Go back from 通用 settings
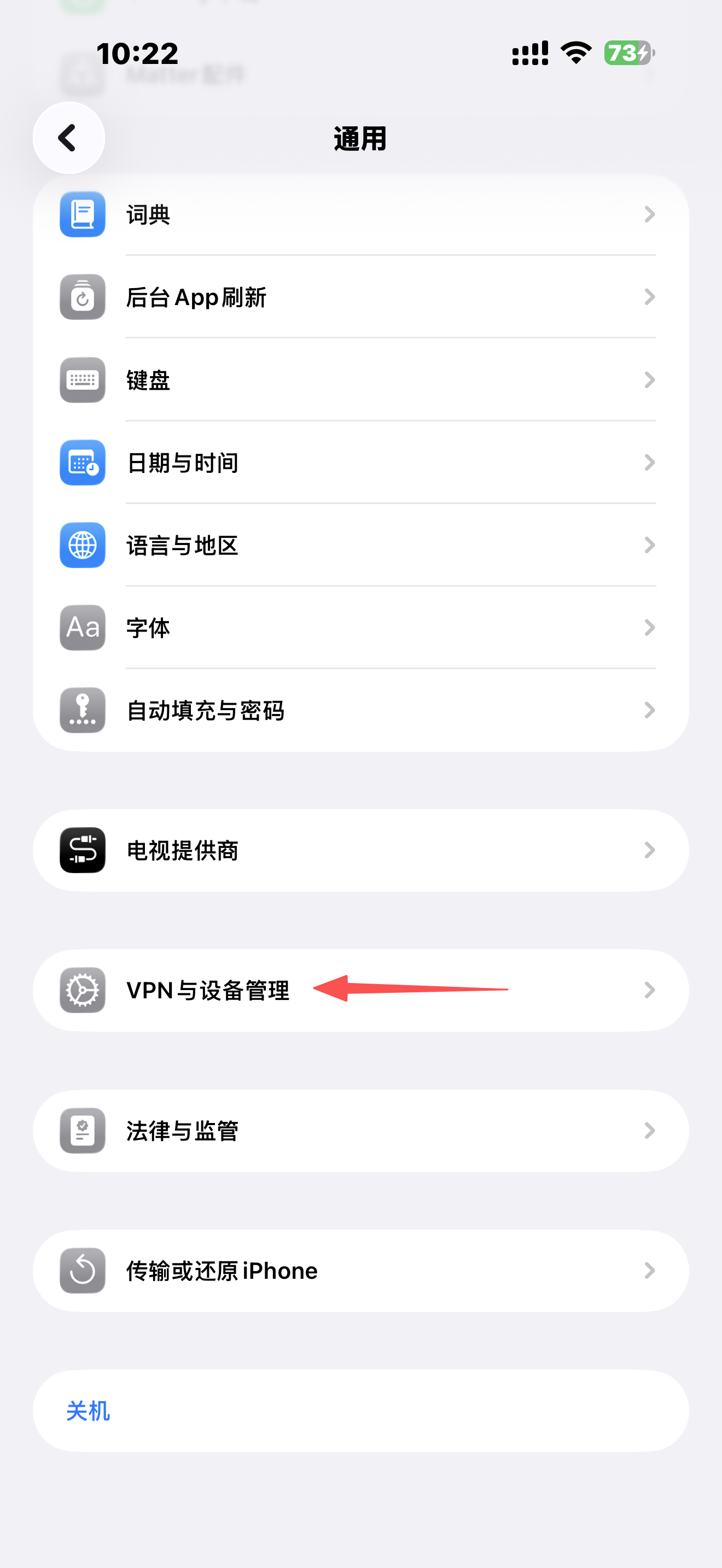Image resolution: width=722 pixels, height=1568 pixels. point(68,138)
